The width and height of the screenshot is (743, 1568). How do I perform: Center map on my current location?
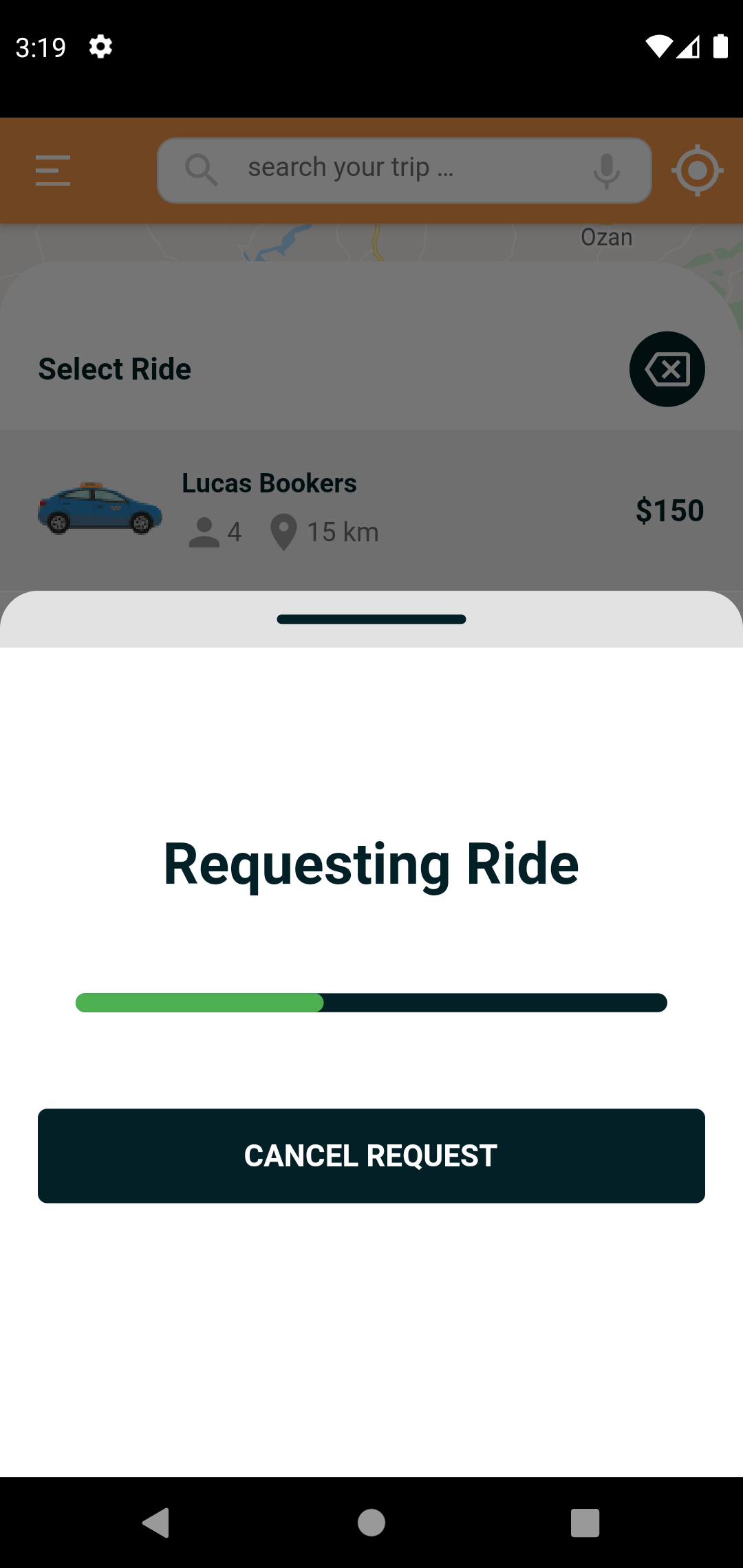pos(697,171)
